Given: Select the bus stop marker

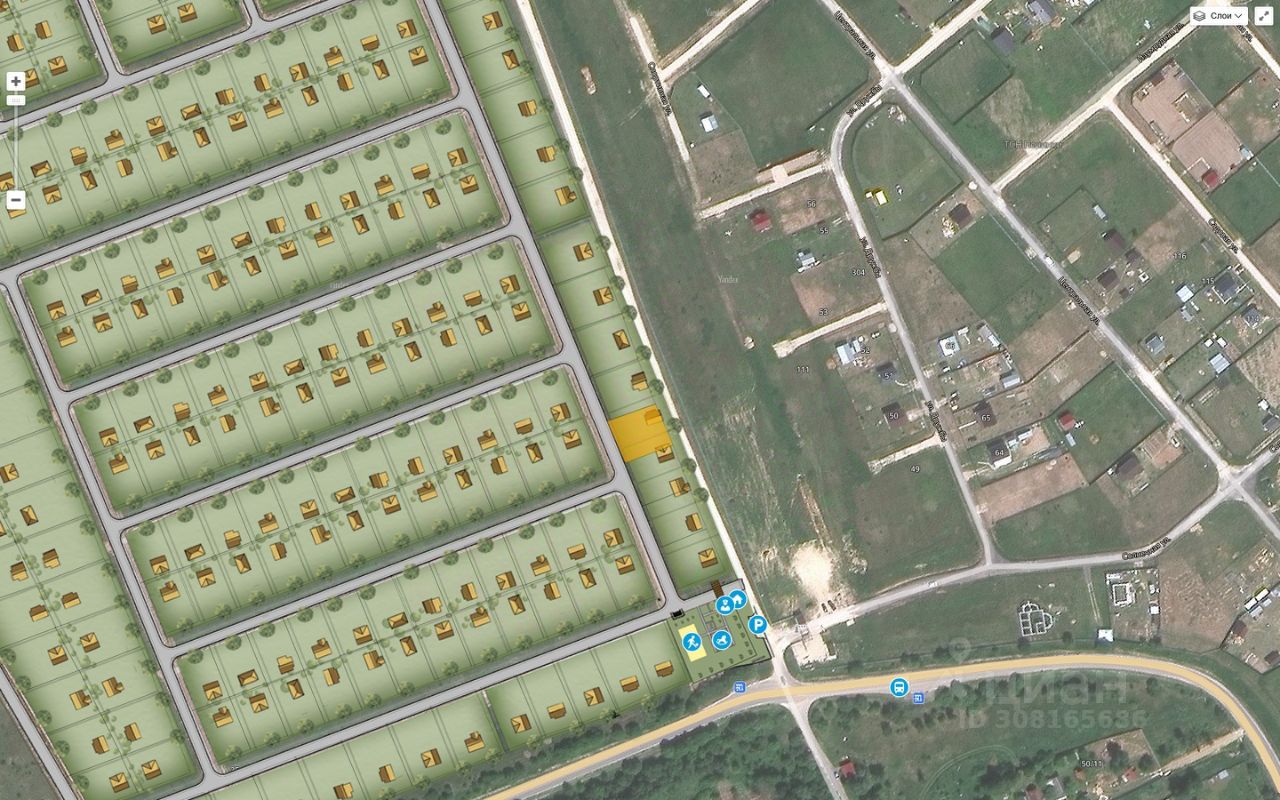Looking at the screenshot, I should click(x=899, y=687).
